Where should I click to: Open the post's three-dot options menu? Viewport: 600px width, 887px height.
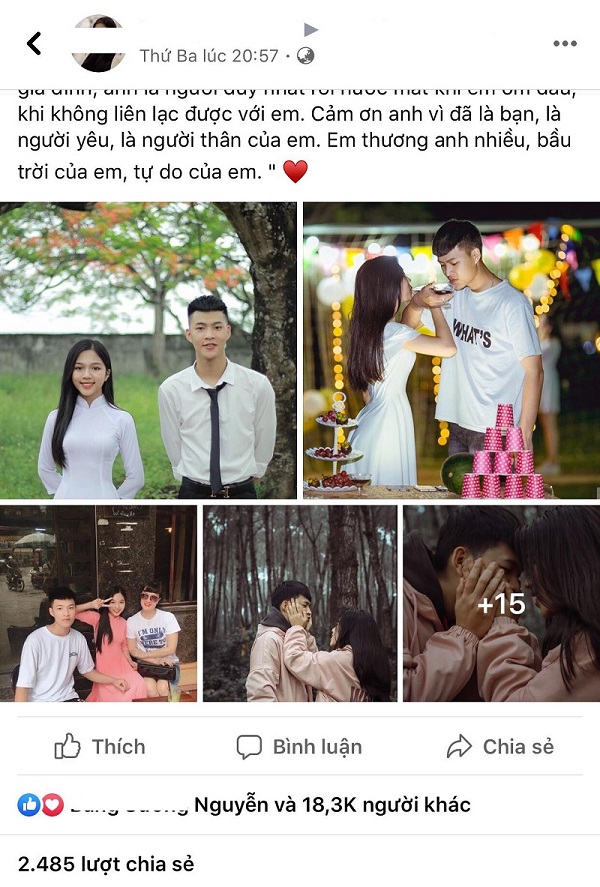[x=565, y=44]
